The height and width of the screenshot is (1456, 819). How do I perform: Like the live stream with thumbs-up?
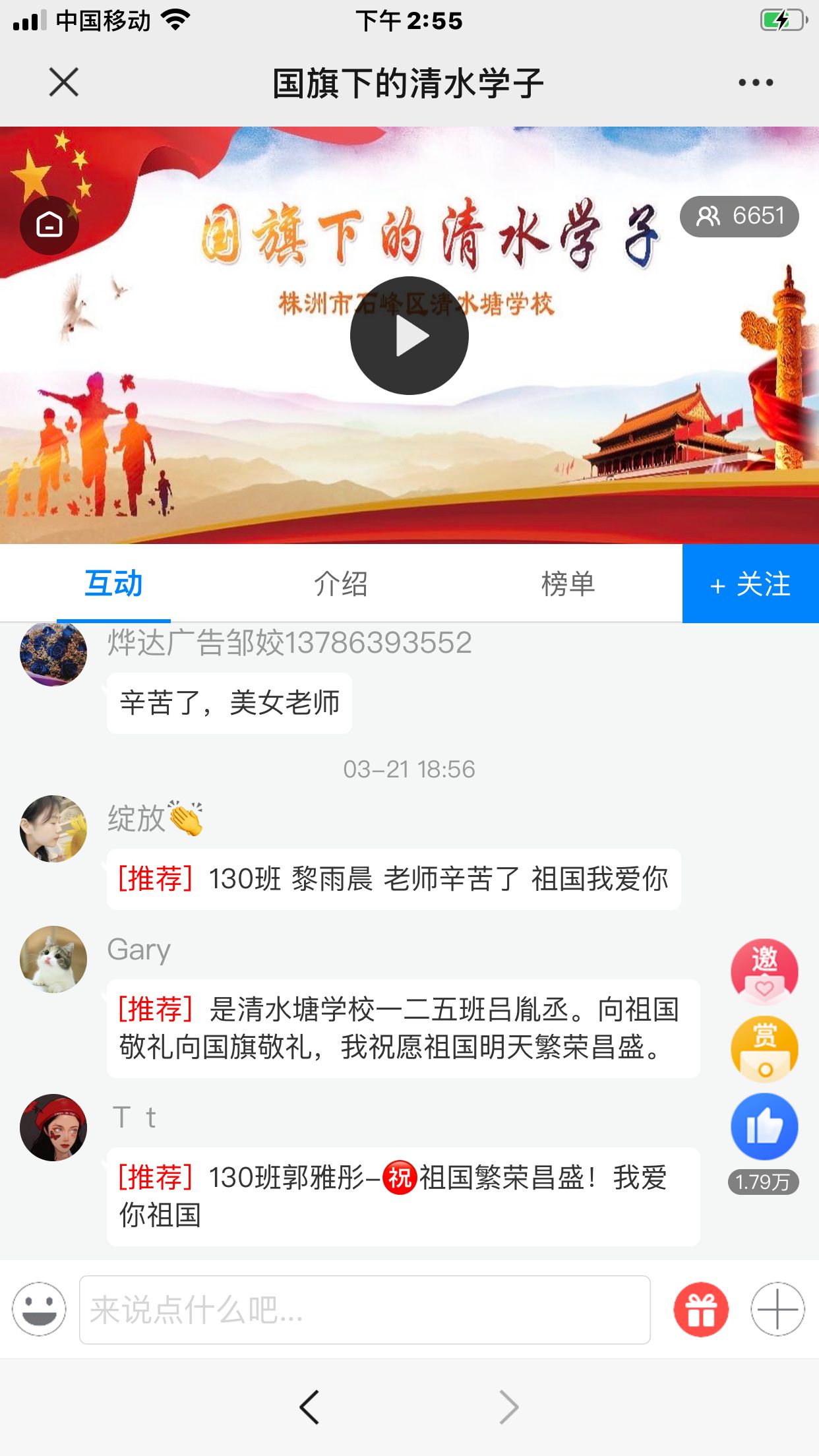pos(764,1126)
